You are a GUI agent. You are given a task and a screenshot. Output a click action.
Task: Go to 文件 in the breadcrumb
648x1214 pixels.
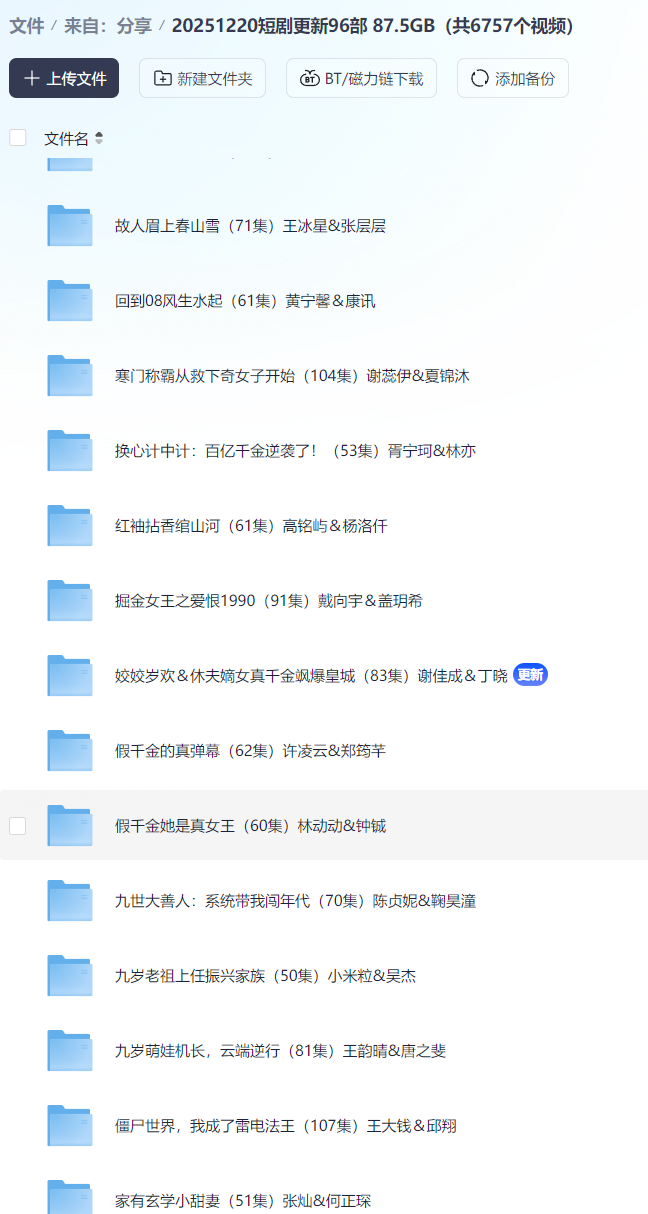point(26,26)
